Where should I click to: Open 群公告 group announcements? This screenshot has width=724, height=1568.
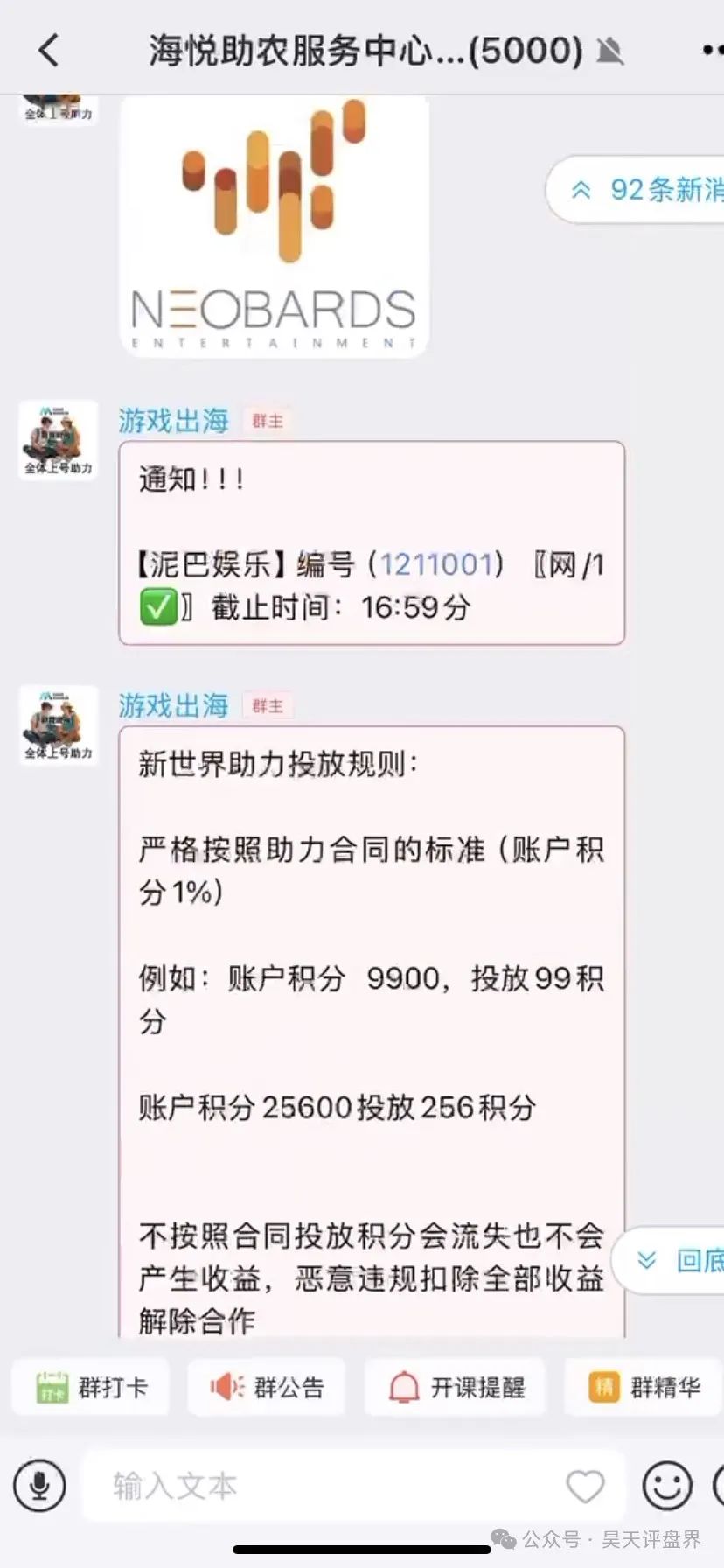267,1387
